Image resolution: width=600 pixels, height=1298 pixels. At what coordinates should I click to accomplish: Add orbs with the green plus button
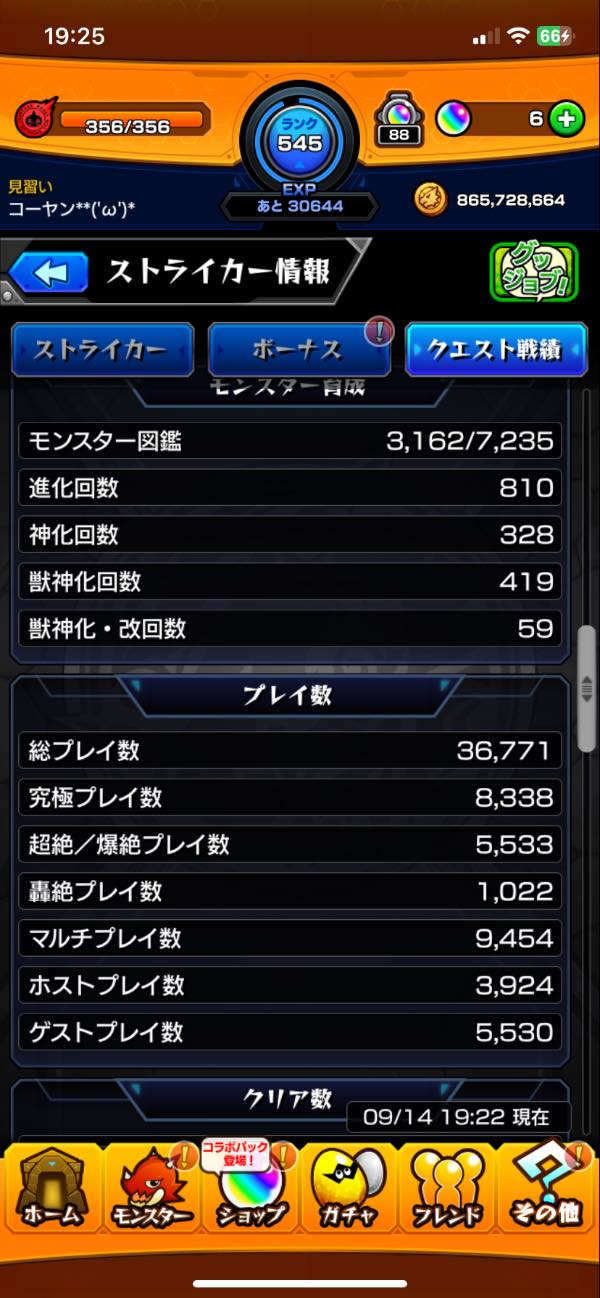[x=566, y=119]
